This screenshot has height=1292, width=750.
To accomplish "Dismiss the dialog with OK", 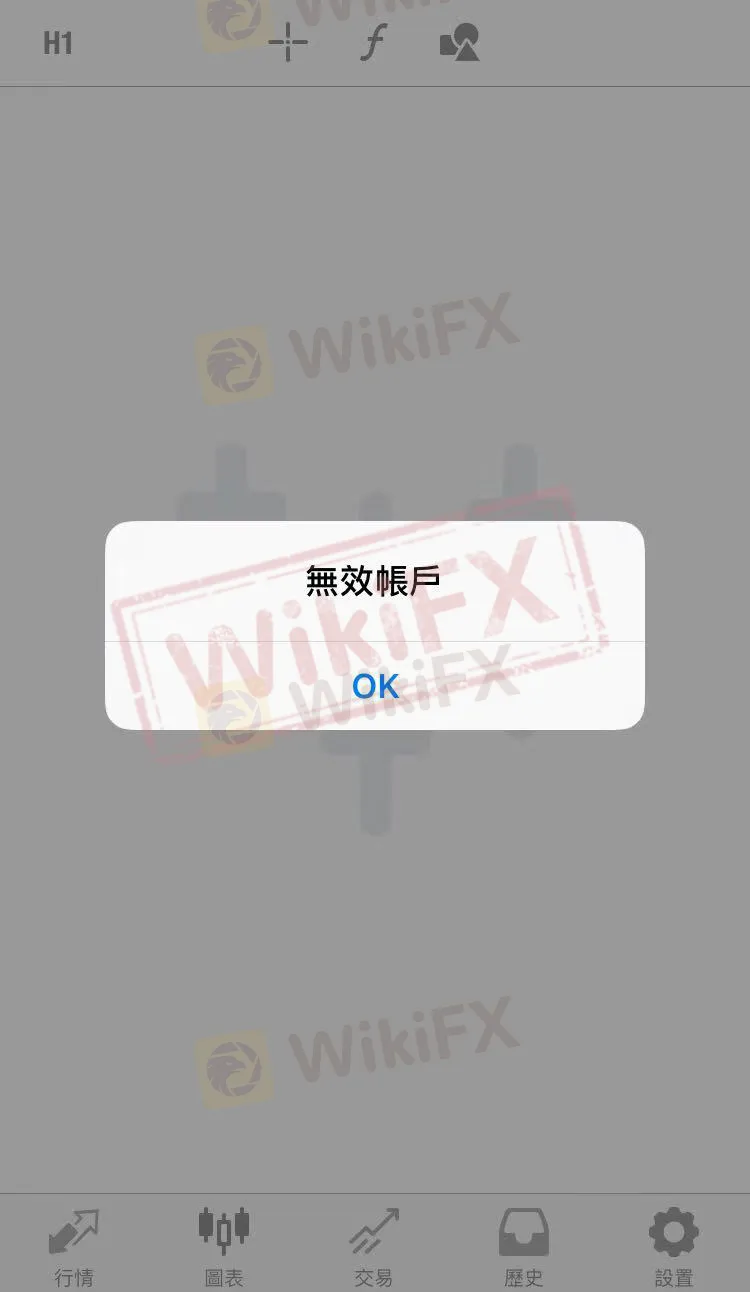I will pos(375,686).
